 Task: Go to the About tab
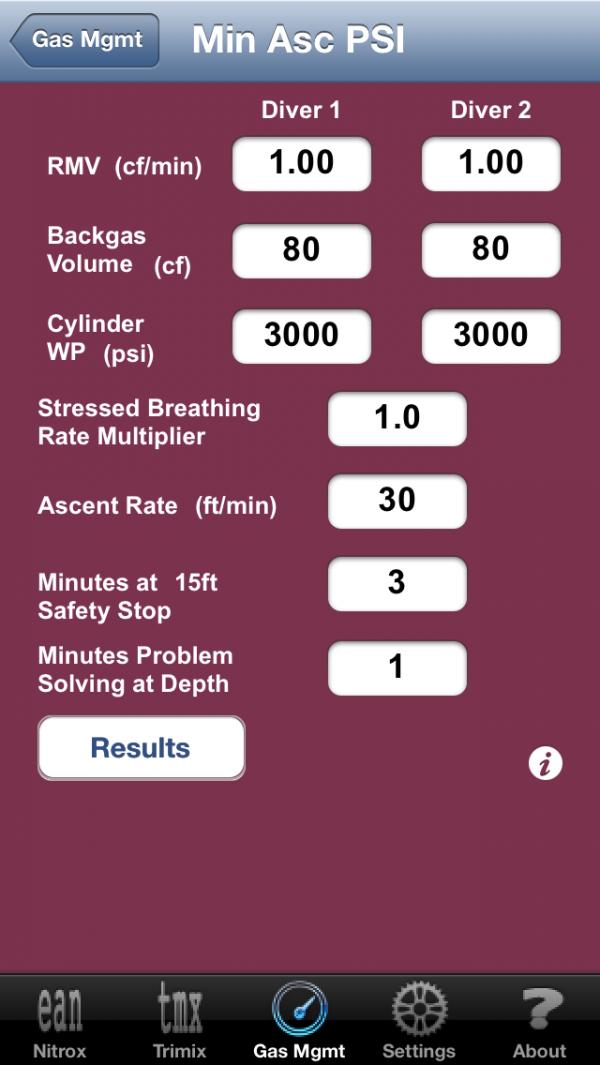click(x=539, y=1020)
